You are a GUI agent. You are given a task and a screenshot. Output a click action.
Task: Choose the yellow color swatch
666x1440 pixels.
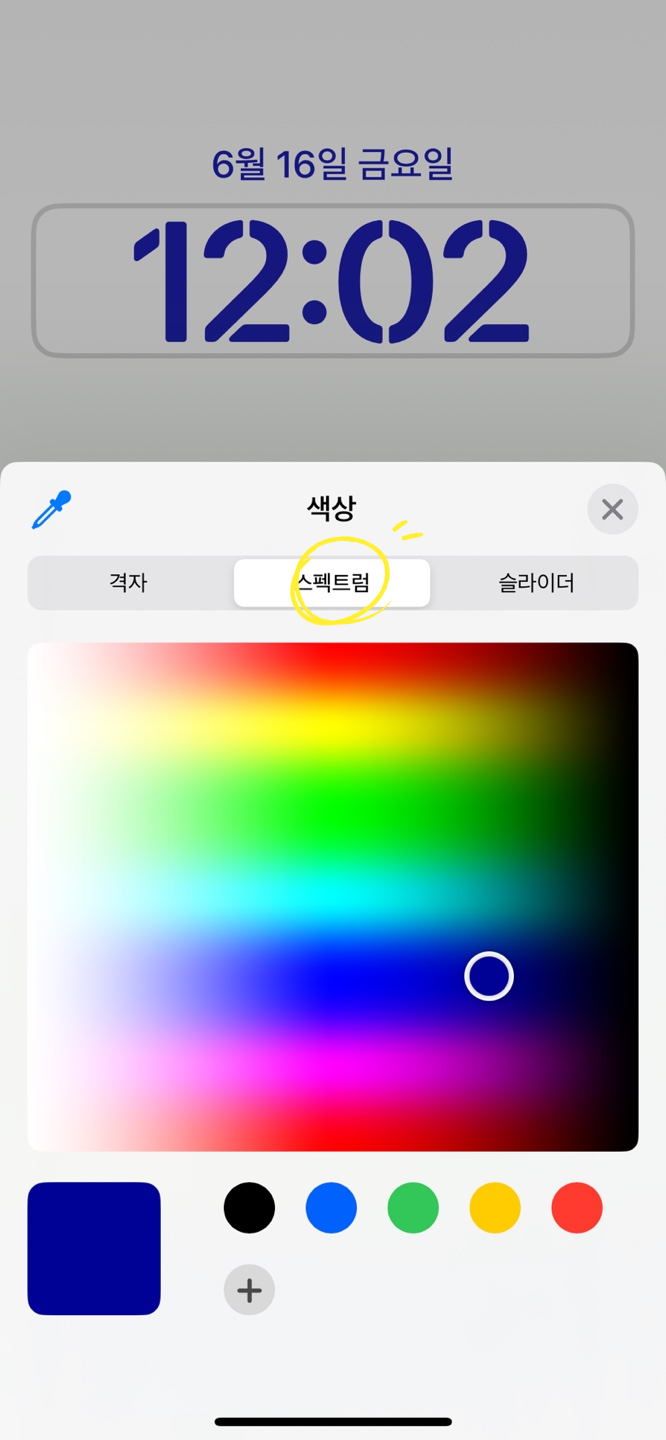point(495,1207)
